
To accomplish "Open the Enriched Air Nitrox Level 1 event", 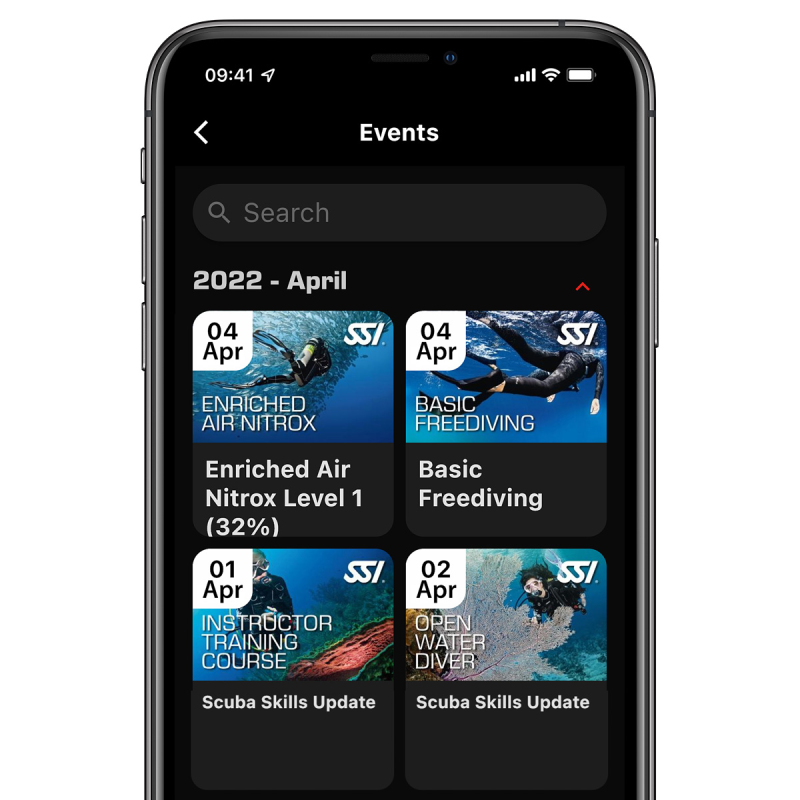I will click(x=293, y=424).
